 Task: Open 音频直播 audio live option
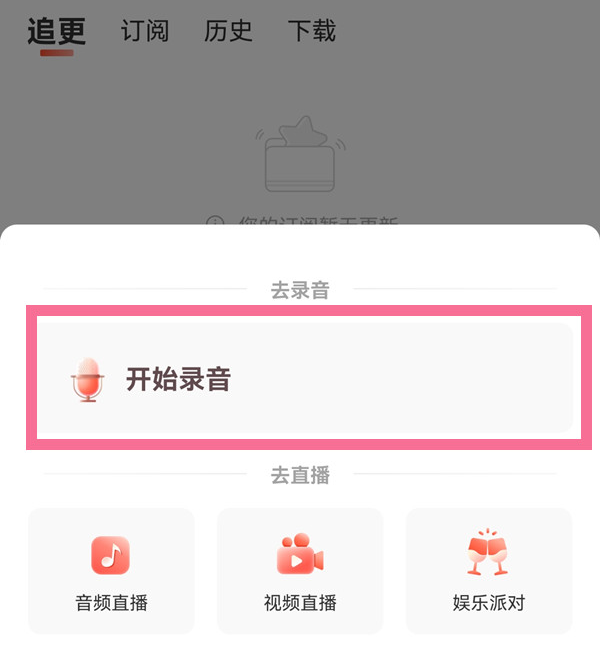(111, 571)
